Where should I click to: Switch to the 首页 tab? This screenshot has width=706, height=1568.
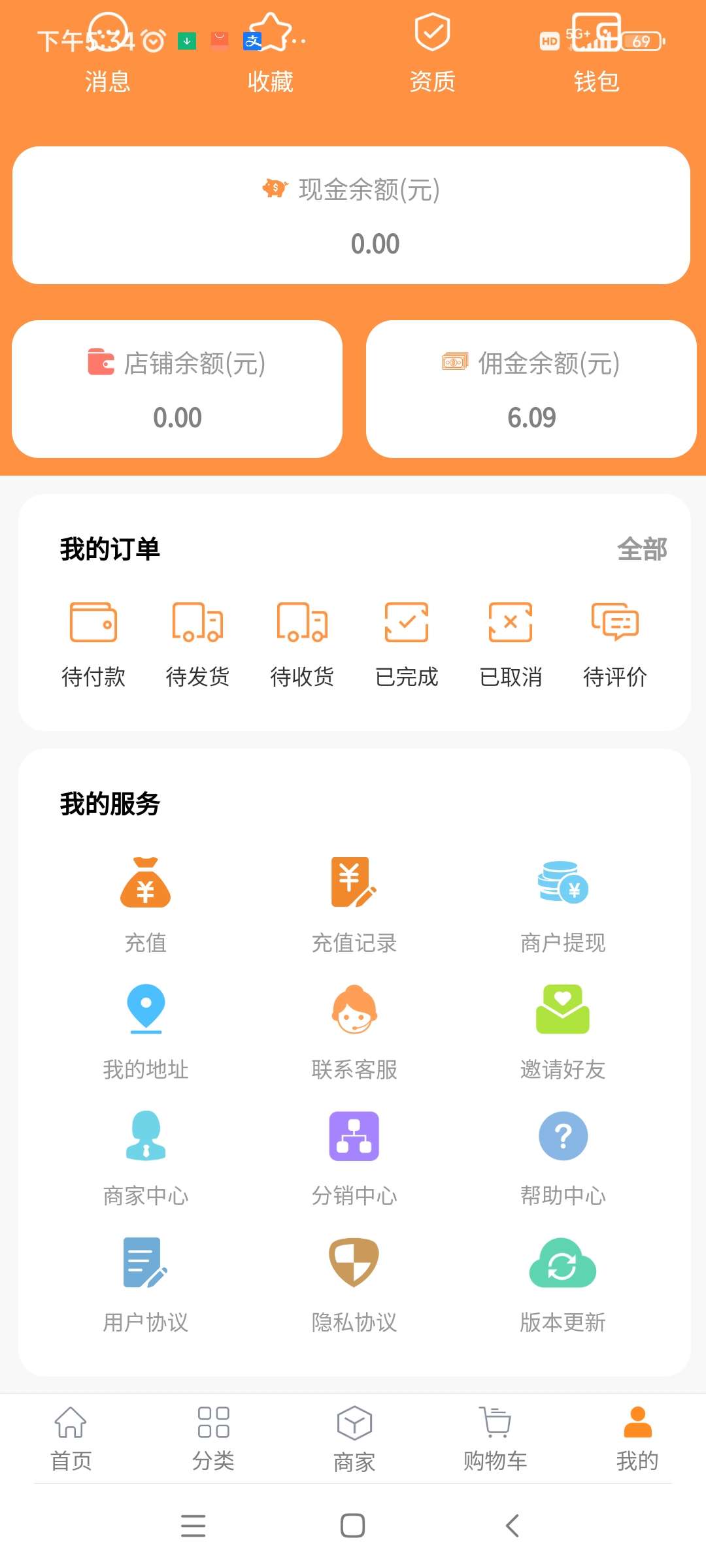point(71,1439)
